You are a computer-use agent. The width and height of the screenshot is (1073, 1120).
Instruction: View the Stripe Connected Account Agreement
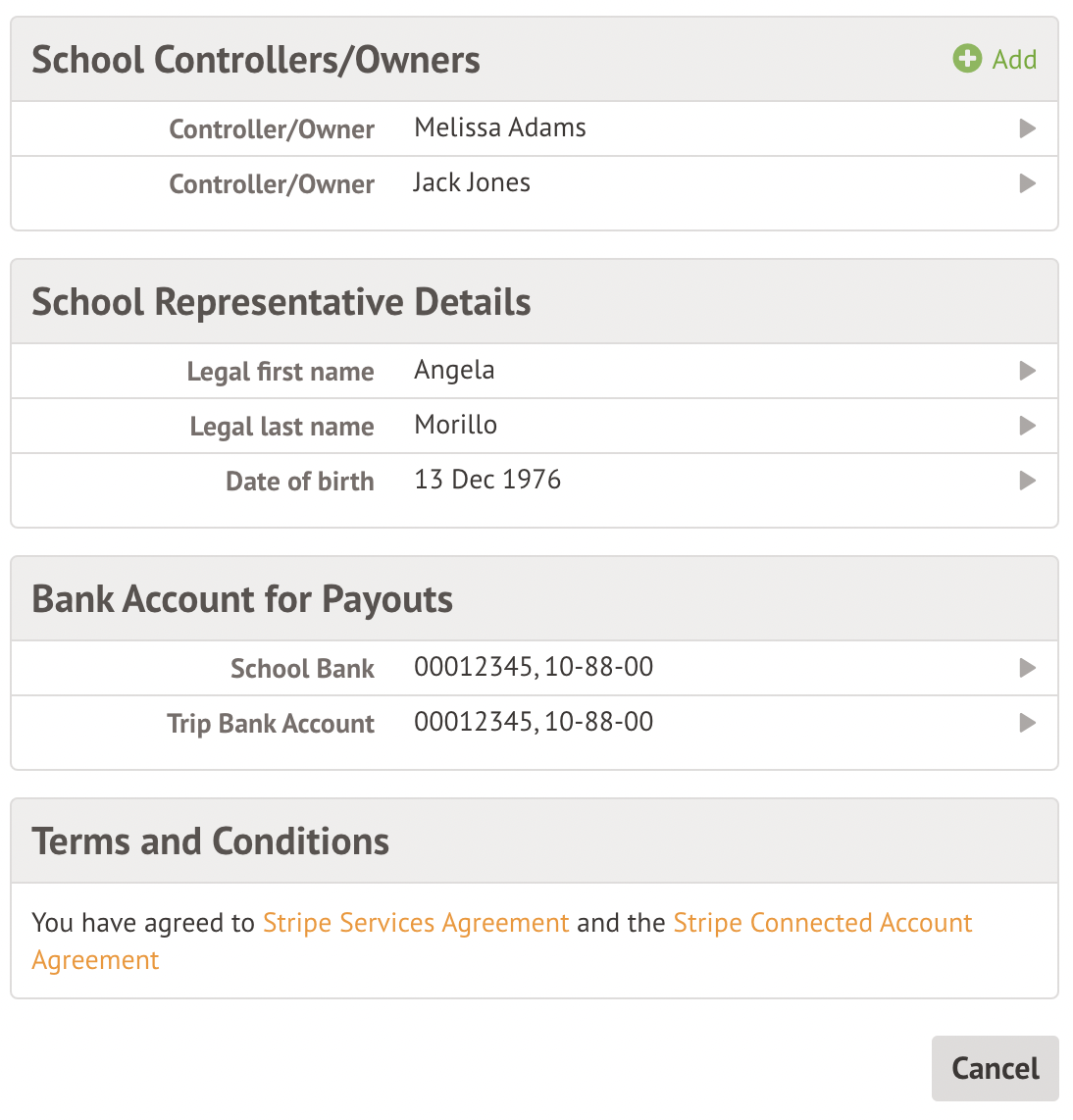(822, 923)
